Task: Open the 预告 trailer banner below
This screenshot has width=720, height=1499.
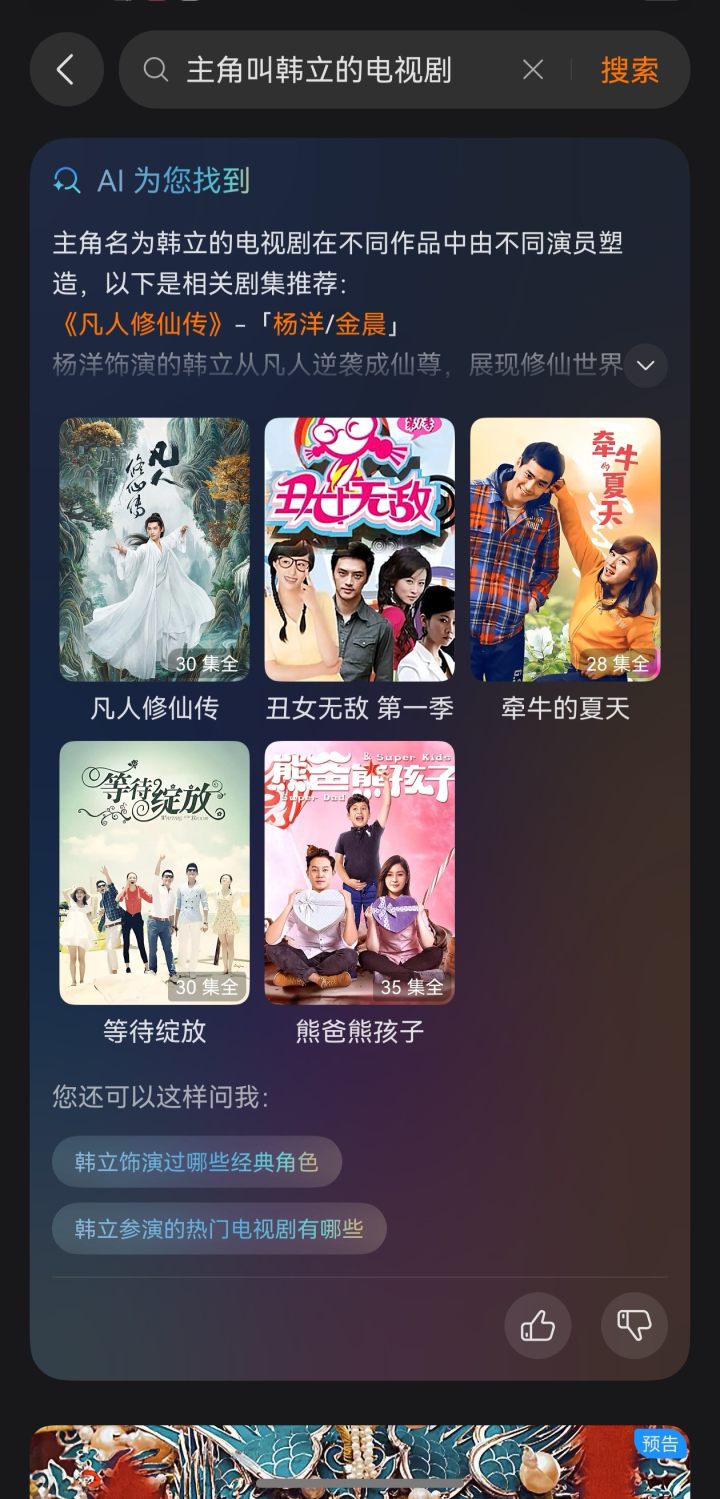Action: click(360, 1462)
